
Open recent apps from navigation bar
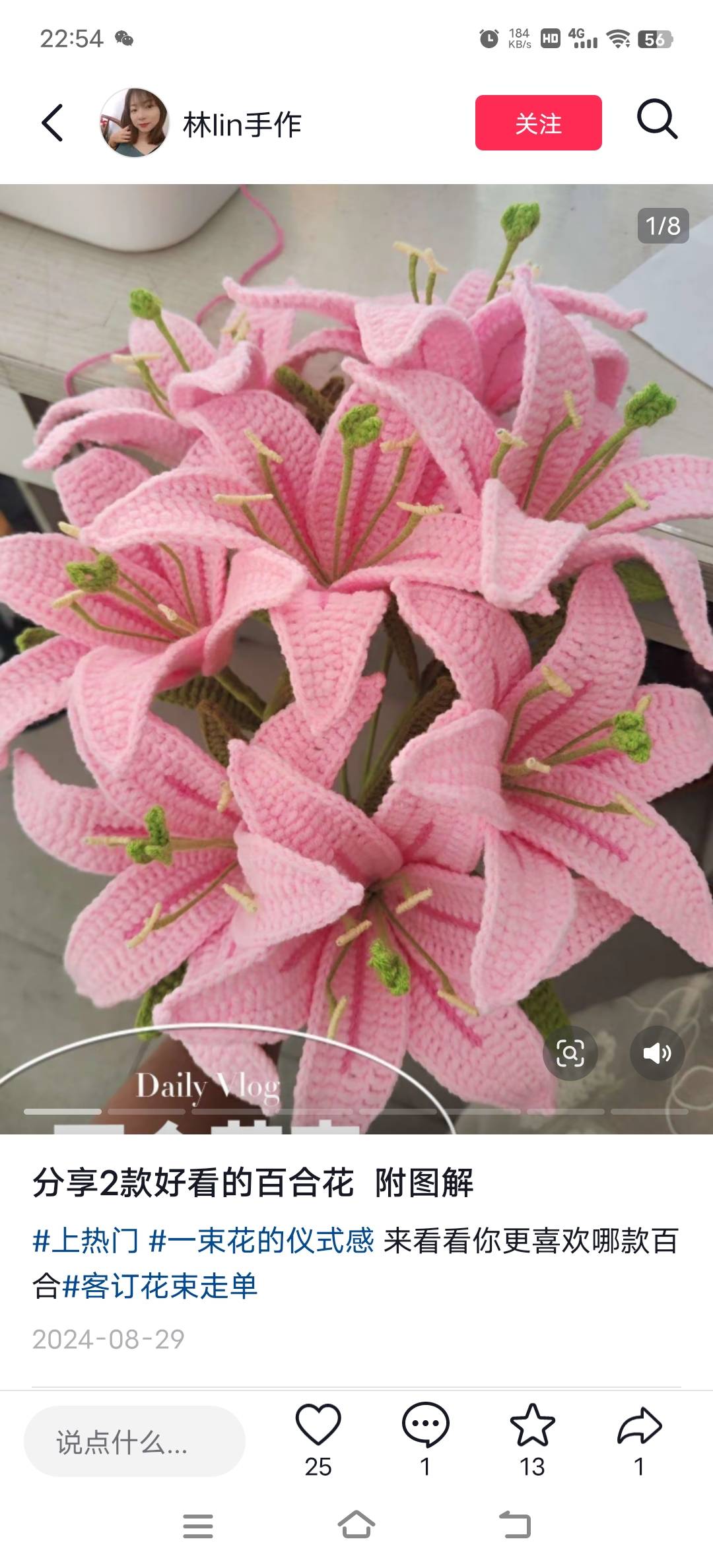[198, 1526]
